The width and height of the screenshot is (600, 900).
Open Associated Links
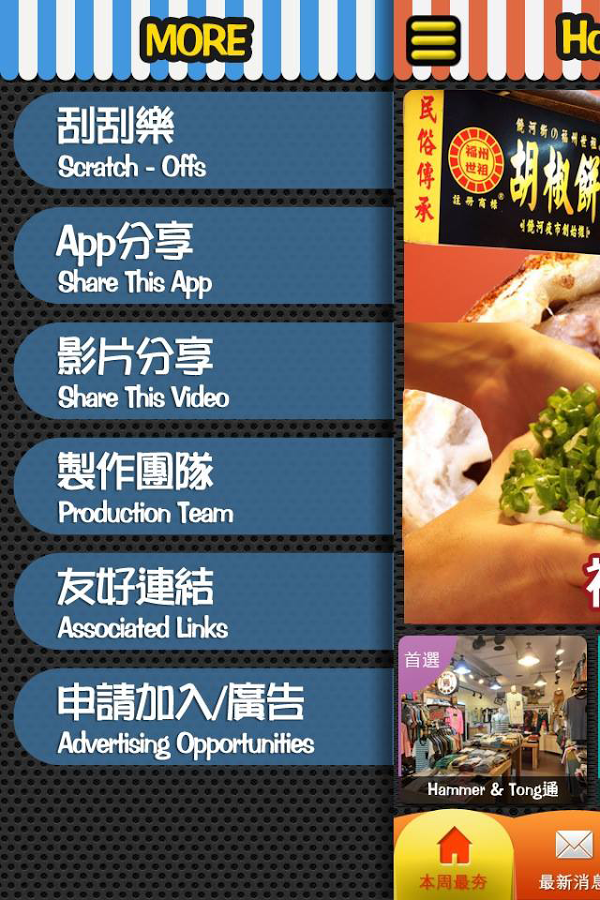click(204, 601)
